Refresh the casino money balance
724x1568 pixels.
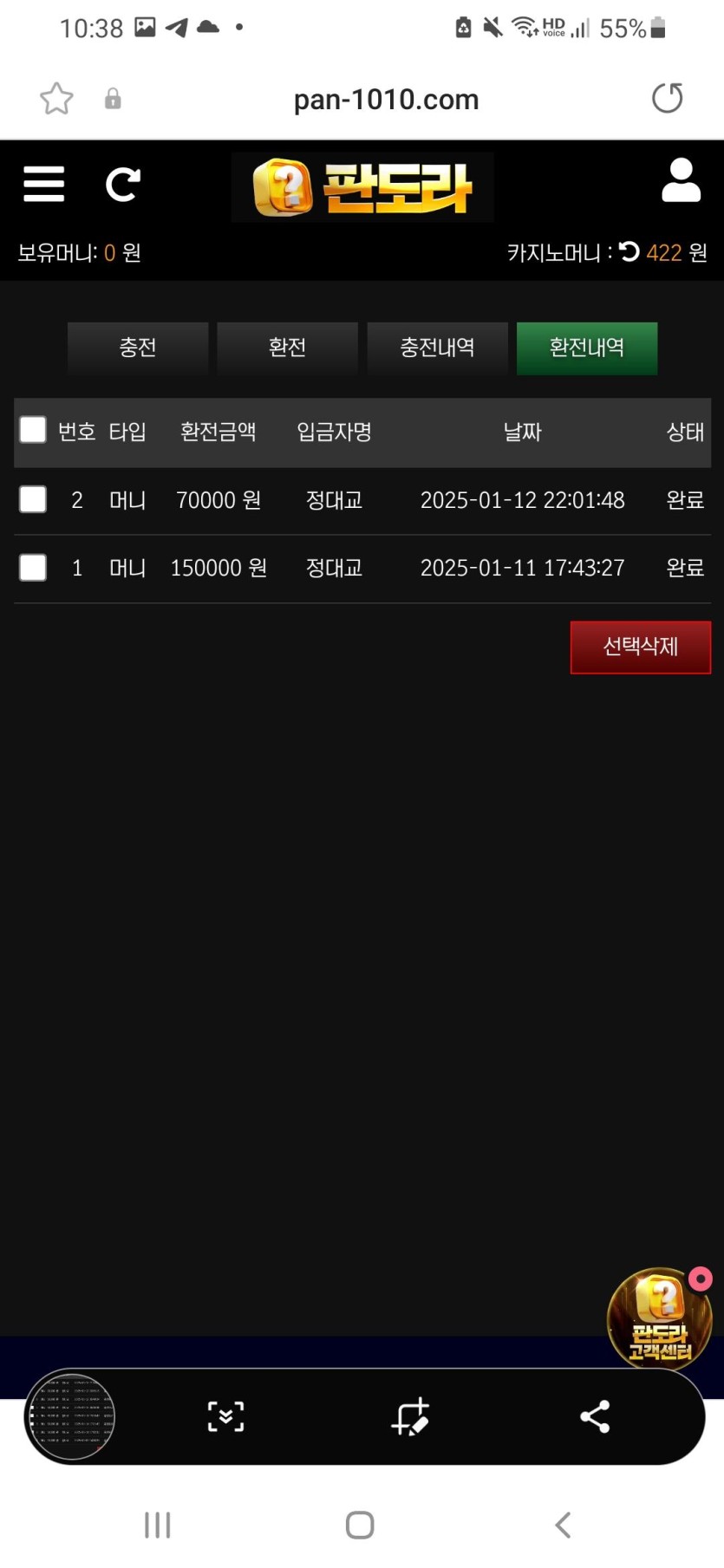[629, 252]
